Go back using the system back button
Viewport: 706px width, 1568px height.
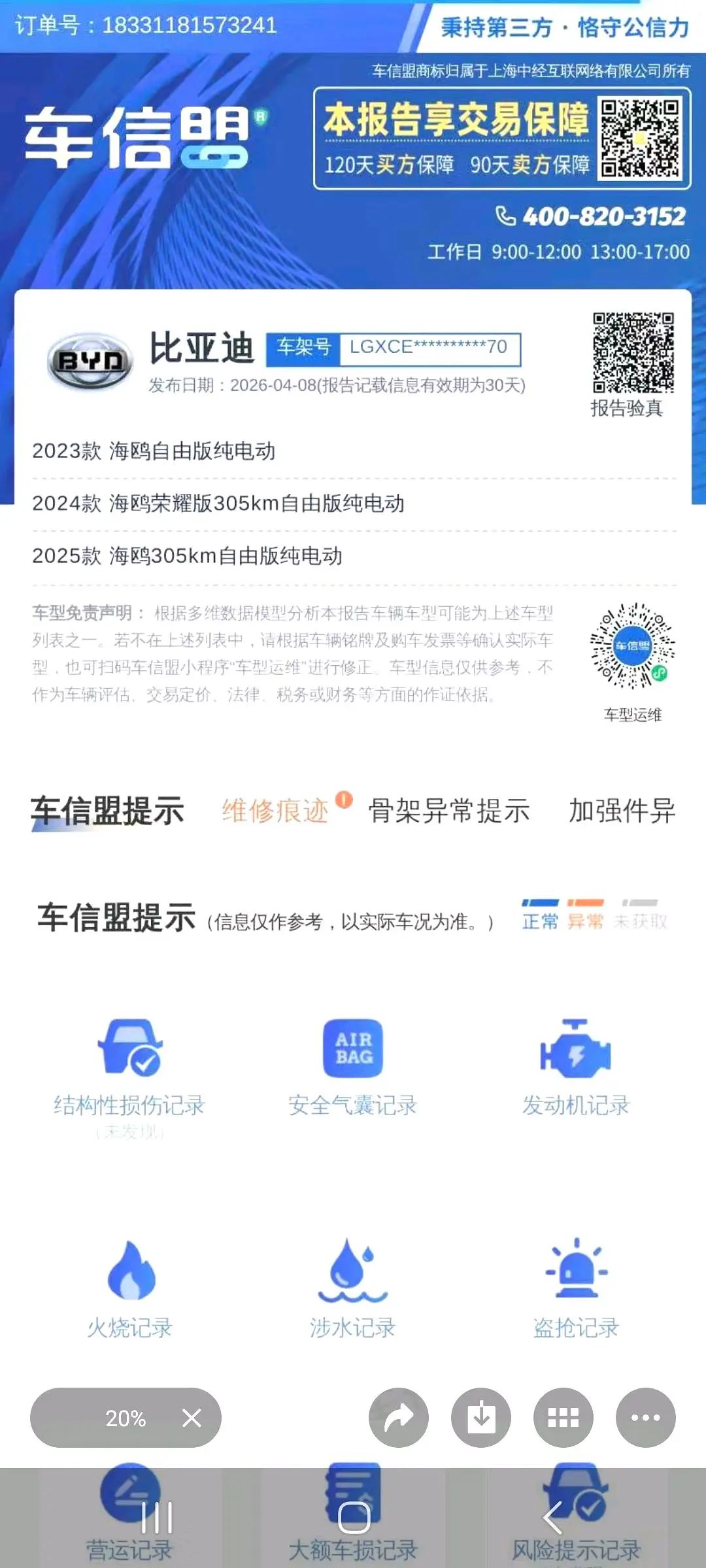pos(553,1517)
